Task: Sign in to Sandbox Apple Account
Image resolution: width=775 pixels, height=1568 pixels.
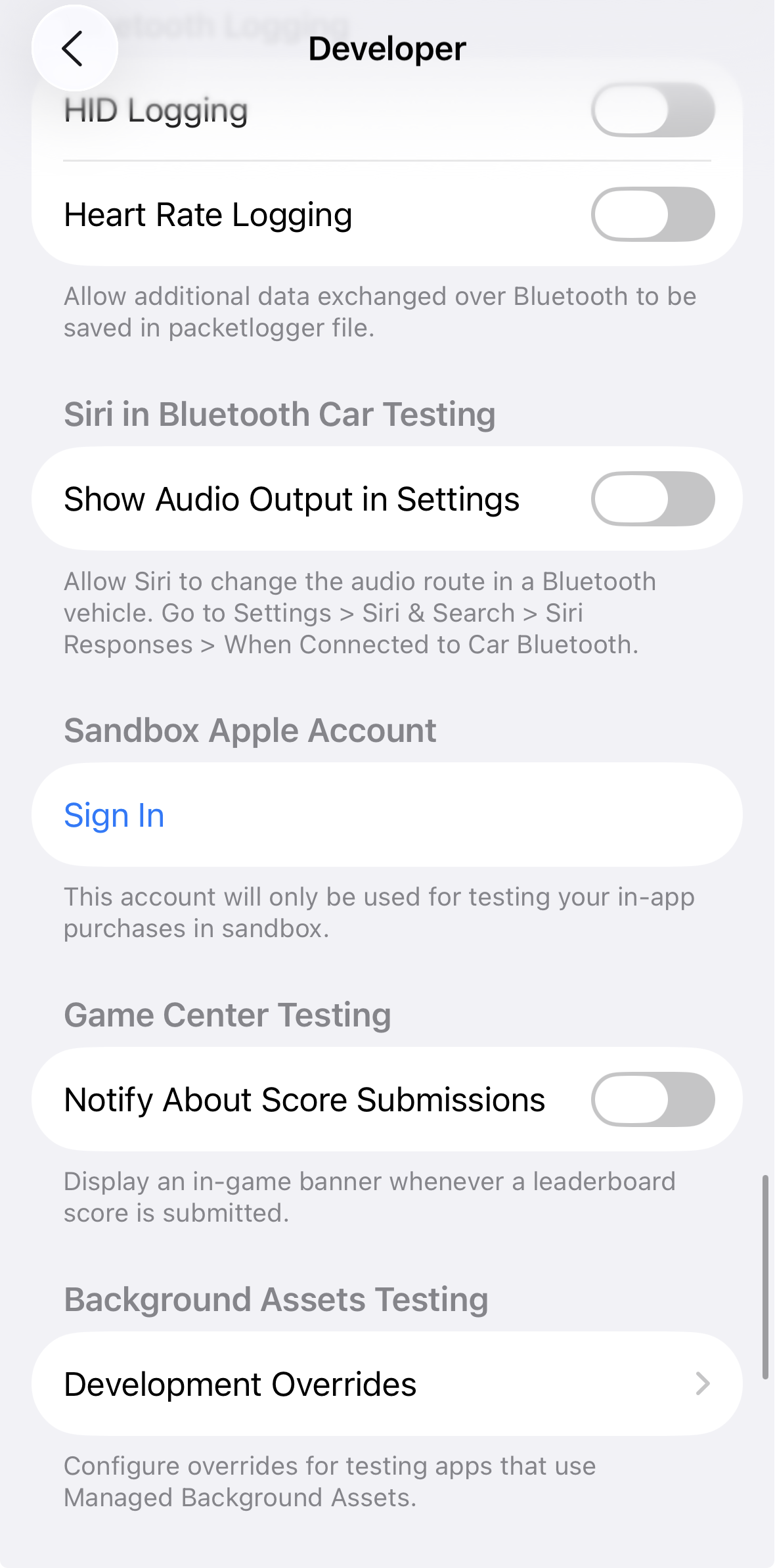Action: pyautogui.click(x=114, y=815)
